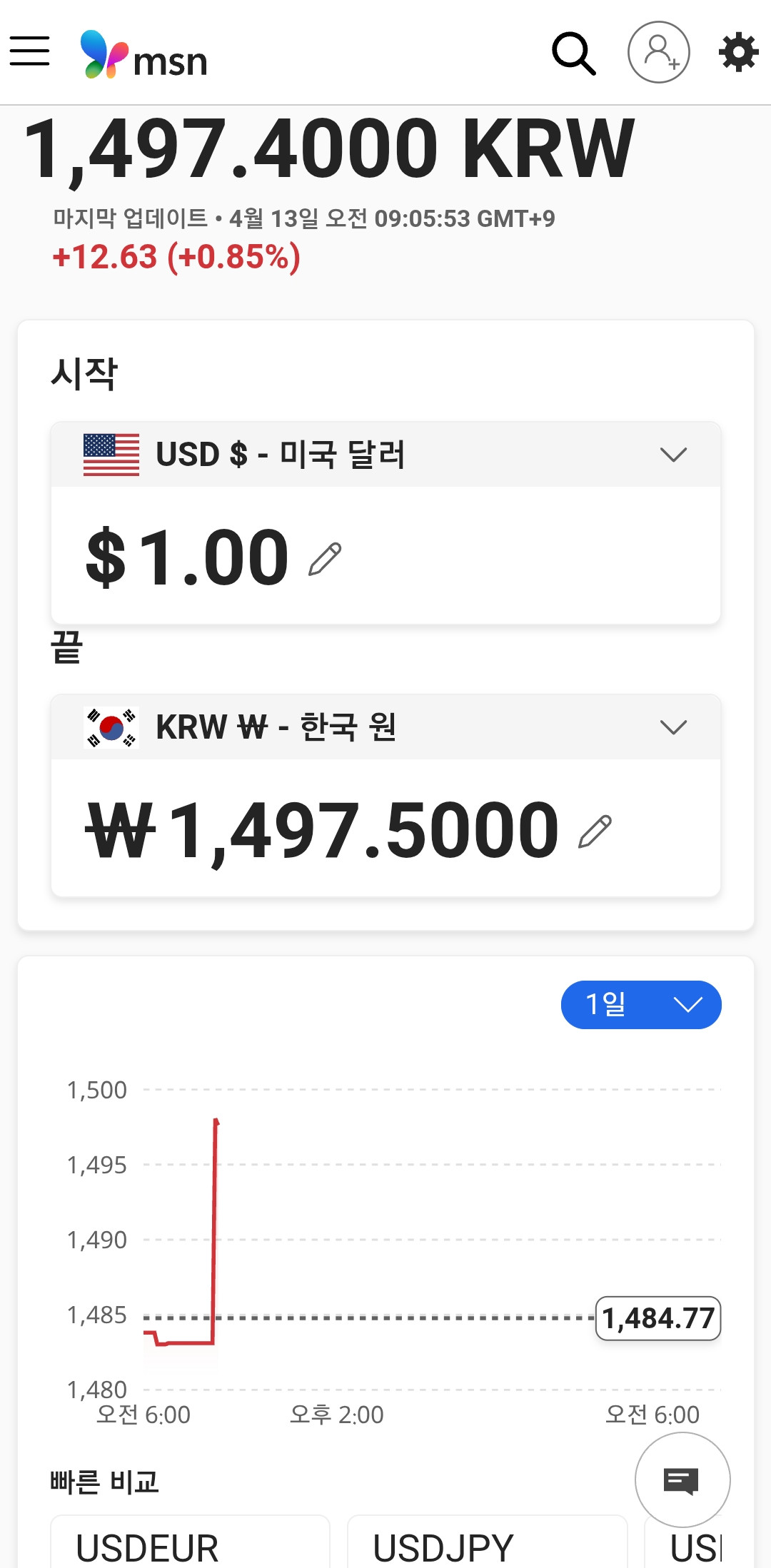
Task: Change the 1일 chart period
Action: click(x=641, y=1005)
